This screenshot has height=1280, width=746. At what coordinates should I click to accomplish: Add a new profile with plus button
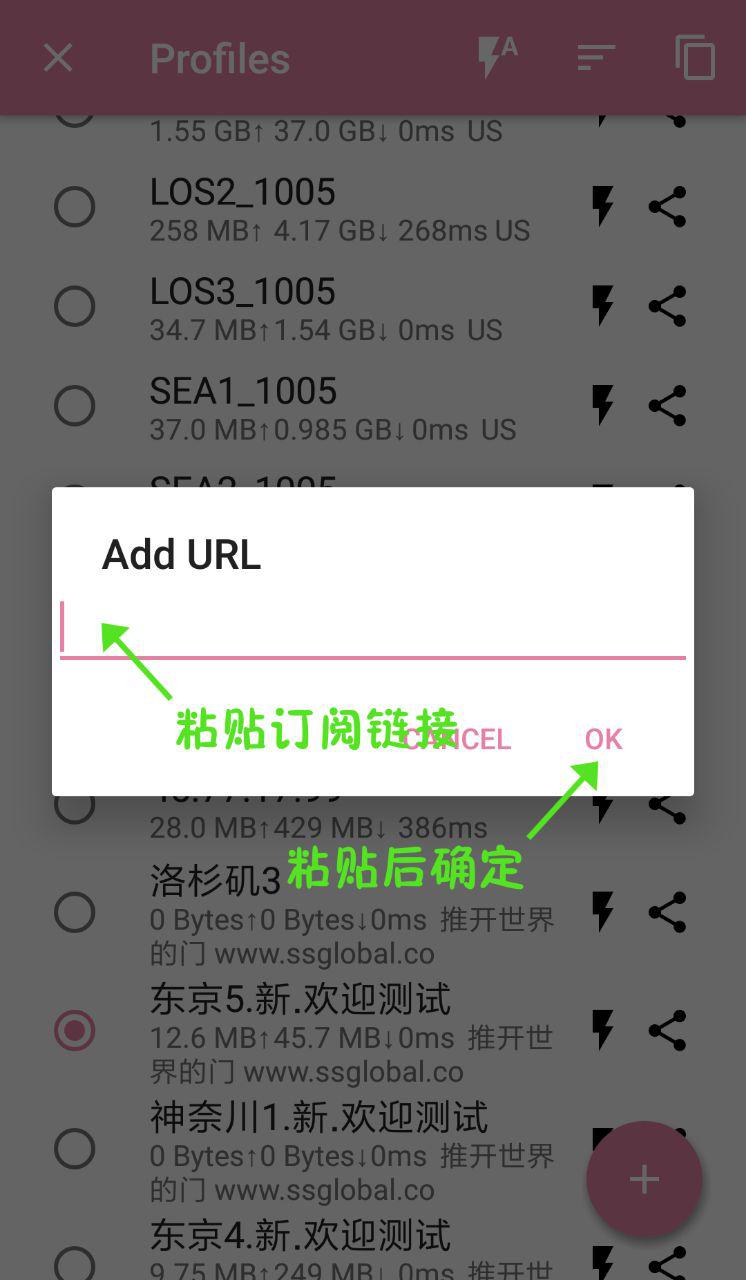[x=644, y=1179]
